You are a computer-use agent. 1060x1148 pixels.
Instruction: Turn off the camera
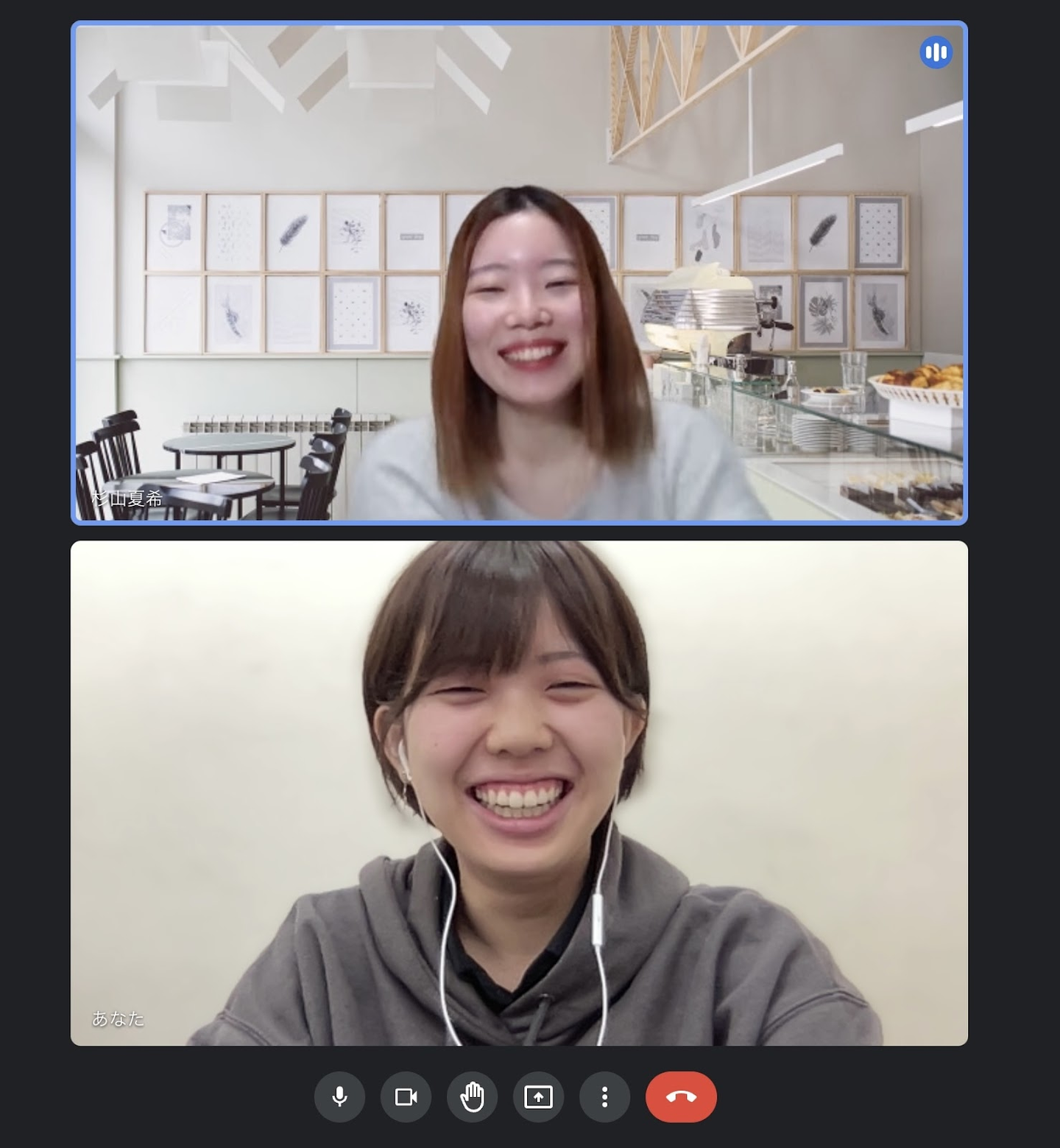406,1096
